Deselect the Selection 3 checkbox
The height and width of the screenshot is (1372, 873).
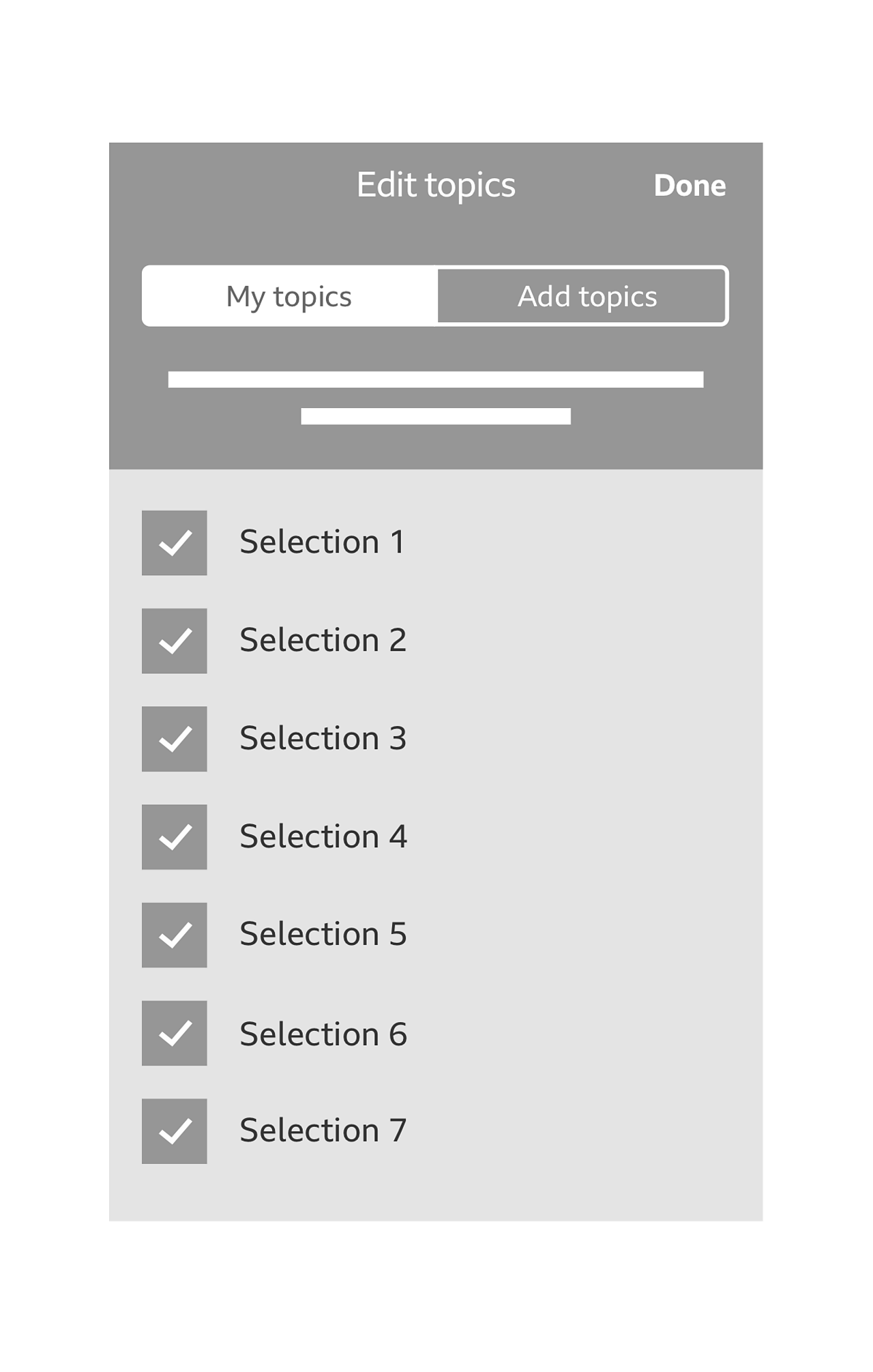point(175,739)
